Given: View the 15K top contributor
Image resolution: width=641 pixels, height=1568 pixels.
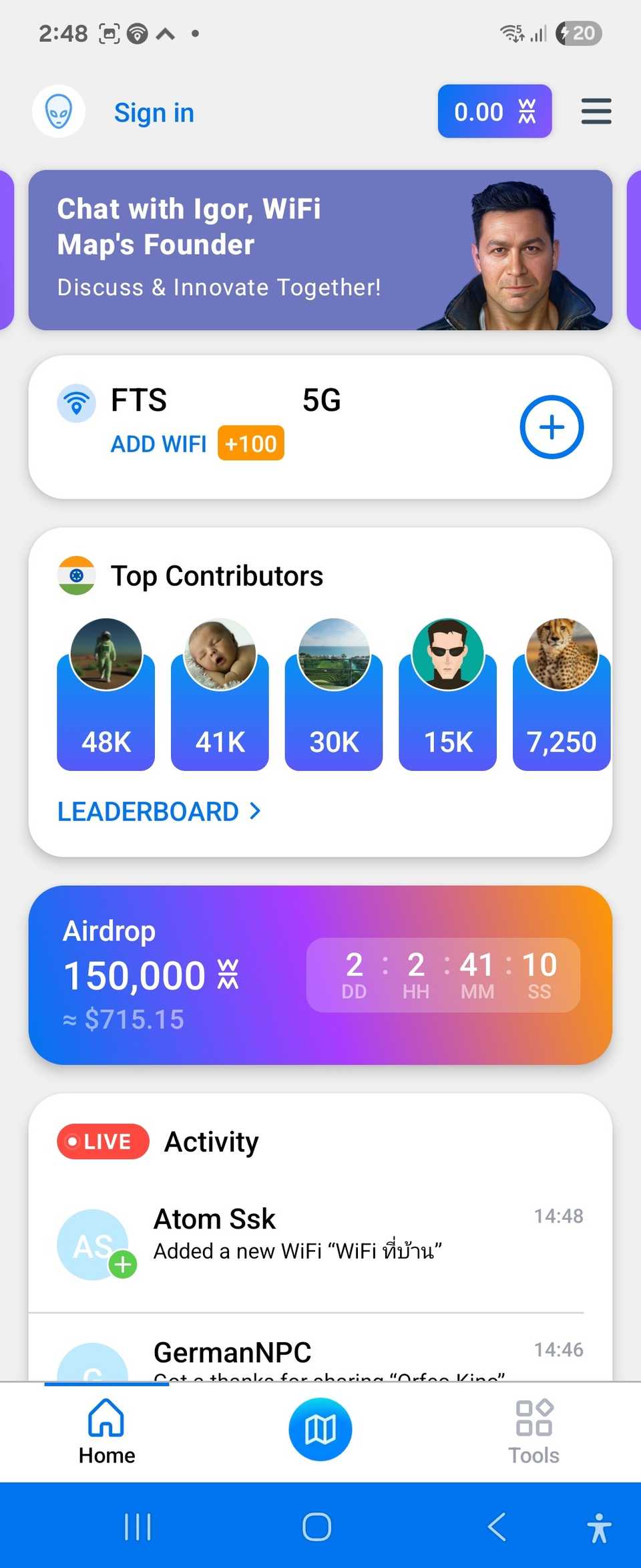Looking at the screenshot, I should pos(447,695).
